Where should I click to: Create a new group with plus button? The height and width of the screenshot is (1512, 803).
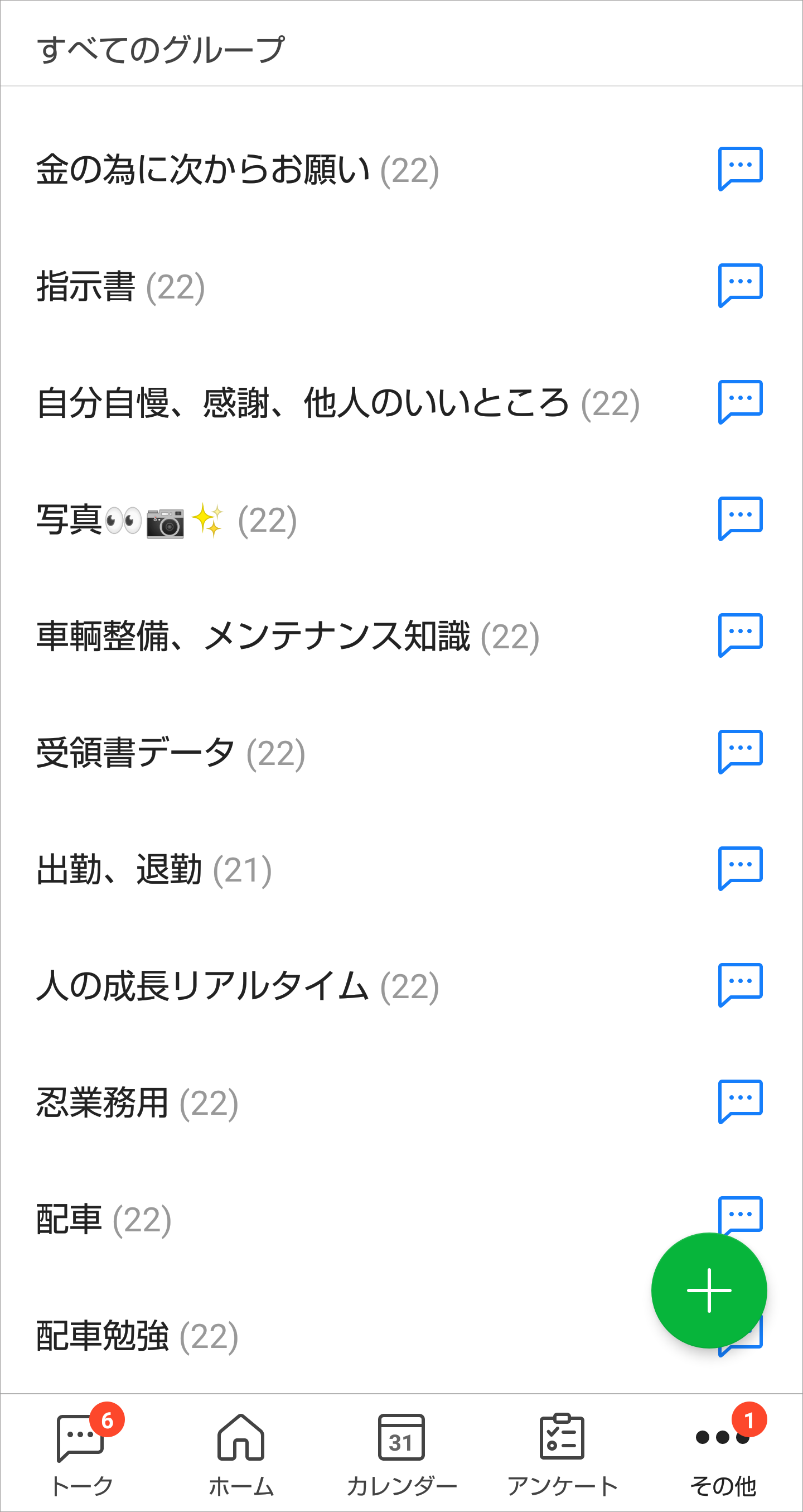[709, 1289]
